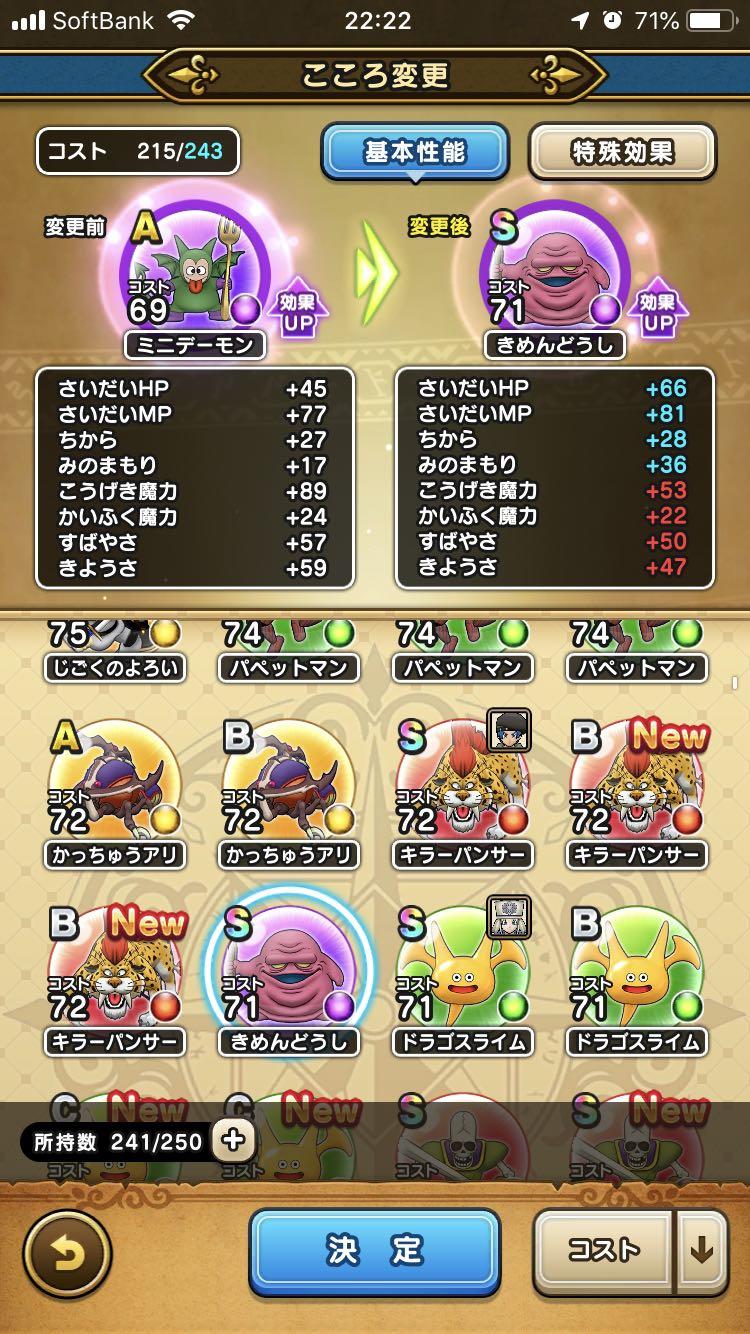Expand 所持数 capacity with the plus button
Image resolution: width=750 pixels, height=1334 pixels.
[232, 1140]
